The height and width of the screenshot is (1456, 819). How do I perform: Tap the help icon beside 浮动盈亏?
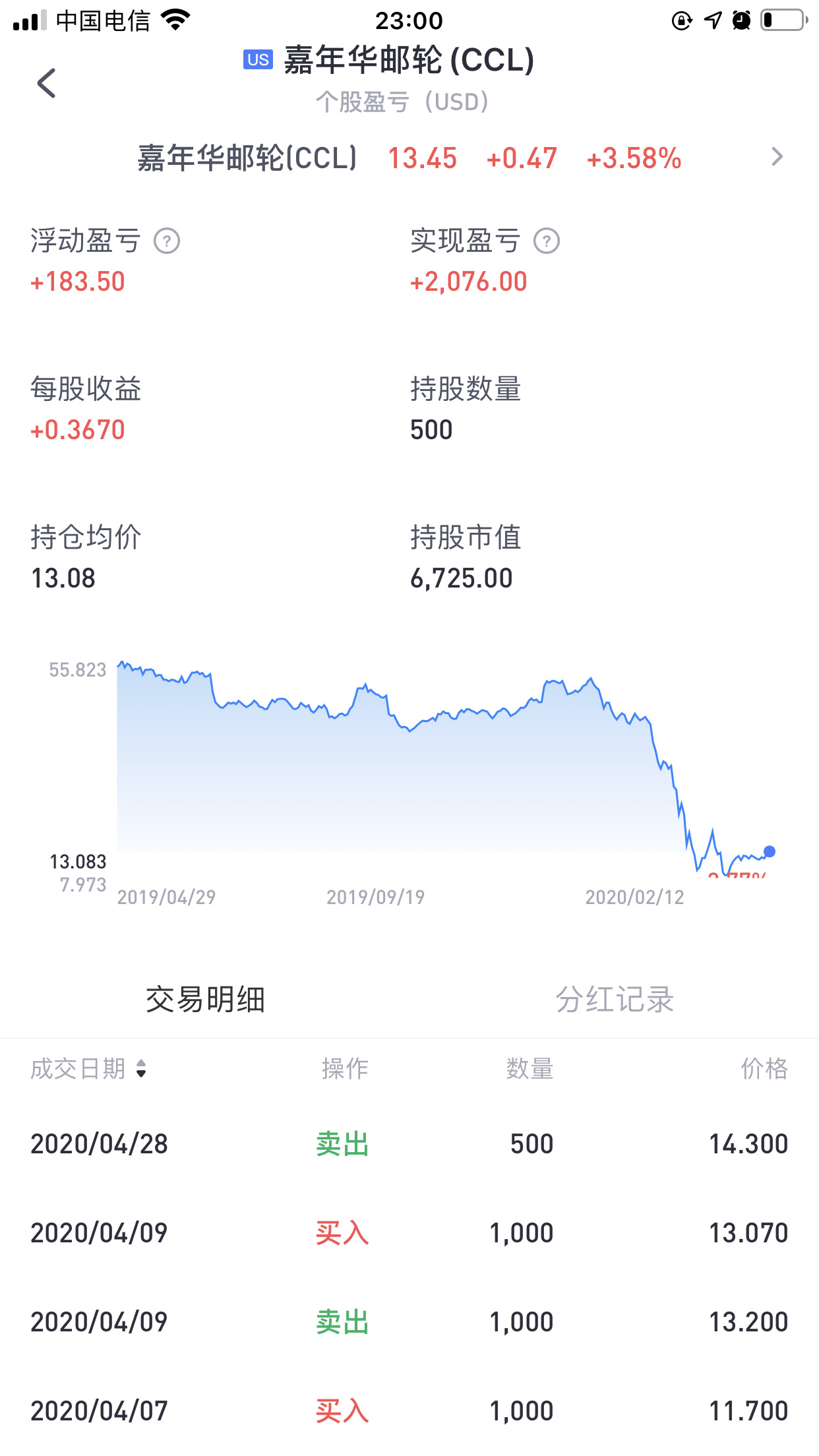pyautogui.click(x=167, y=241)
